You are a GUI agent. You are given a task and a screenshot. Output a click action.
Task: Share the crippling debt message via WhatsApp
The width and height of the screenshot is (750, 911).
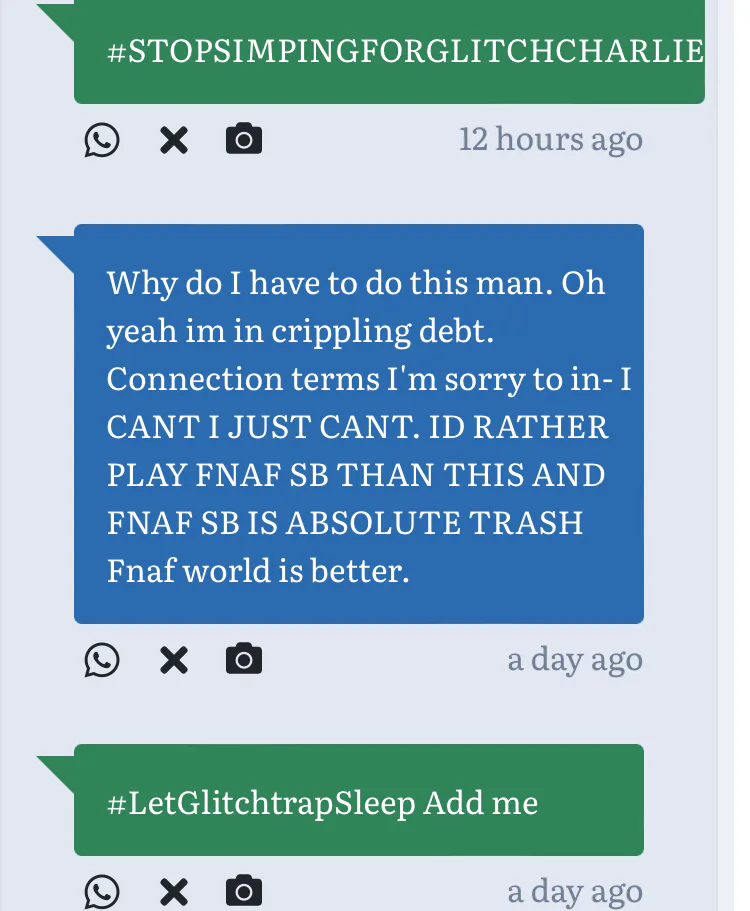click(102, 660)
